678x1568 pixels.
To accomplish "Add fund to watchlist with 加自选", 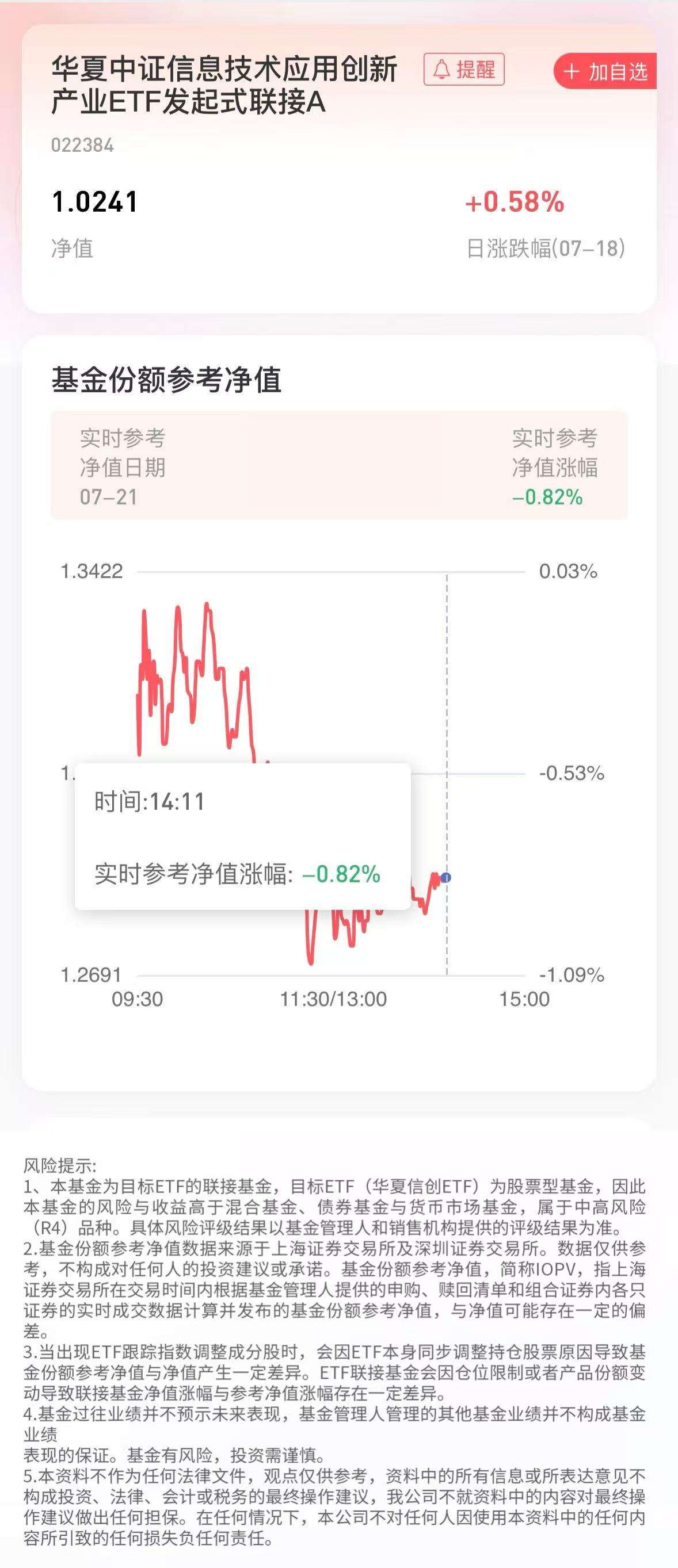I will point(605,72).
